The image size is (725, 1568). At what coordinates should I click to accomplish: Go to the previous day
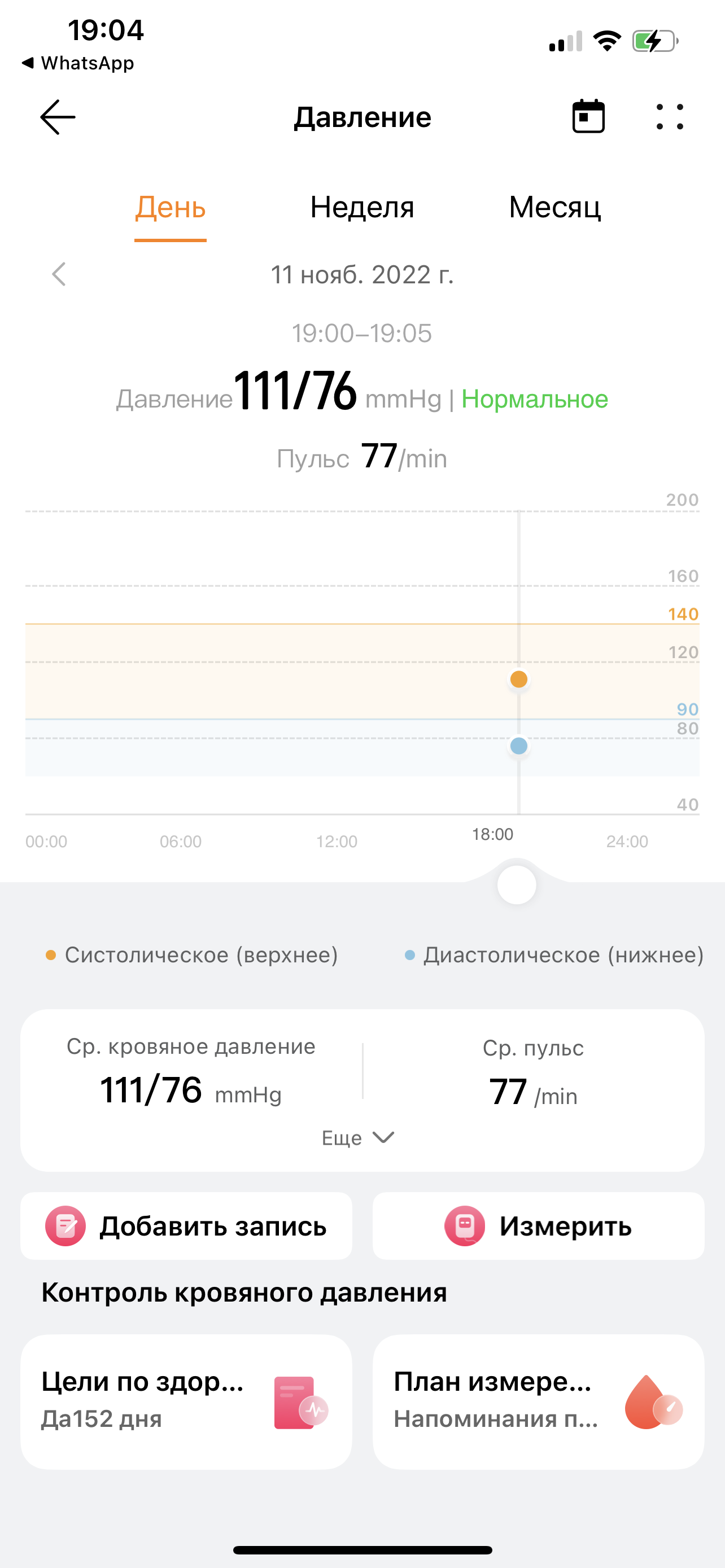point(59,274)
